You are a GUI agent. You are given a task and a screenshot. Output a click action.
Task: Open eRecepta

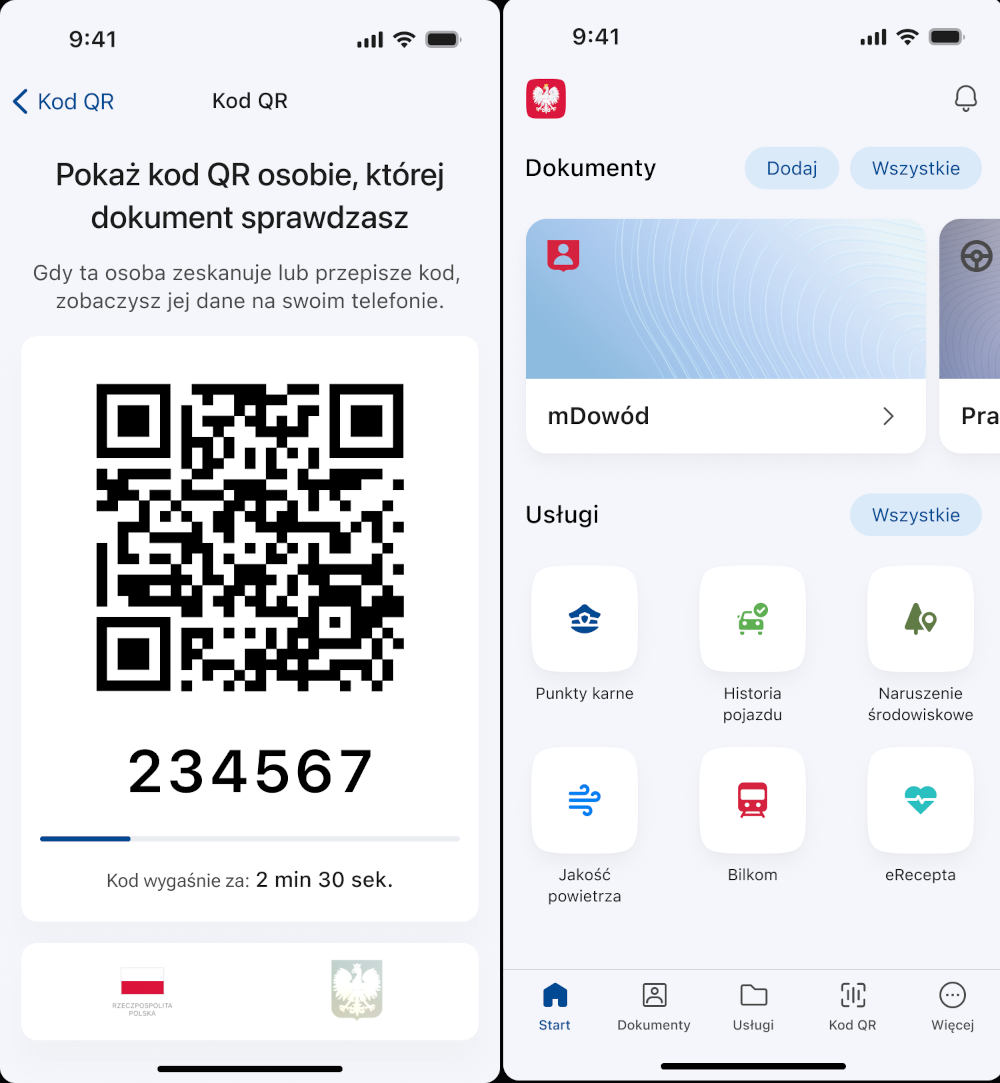pyautogui.click(x=920, y=801)
